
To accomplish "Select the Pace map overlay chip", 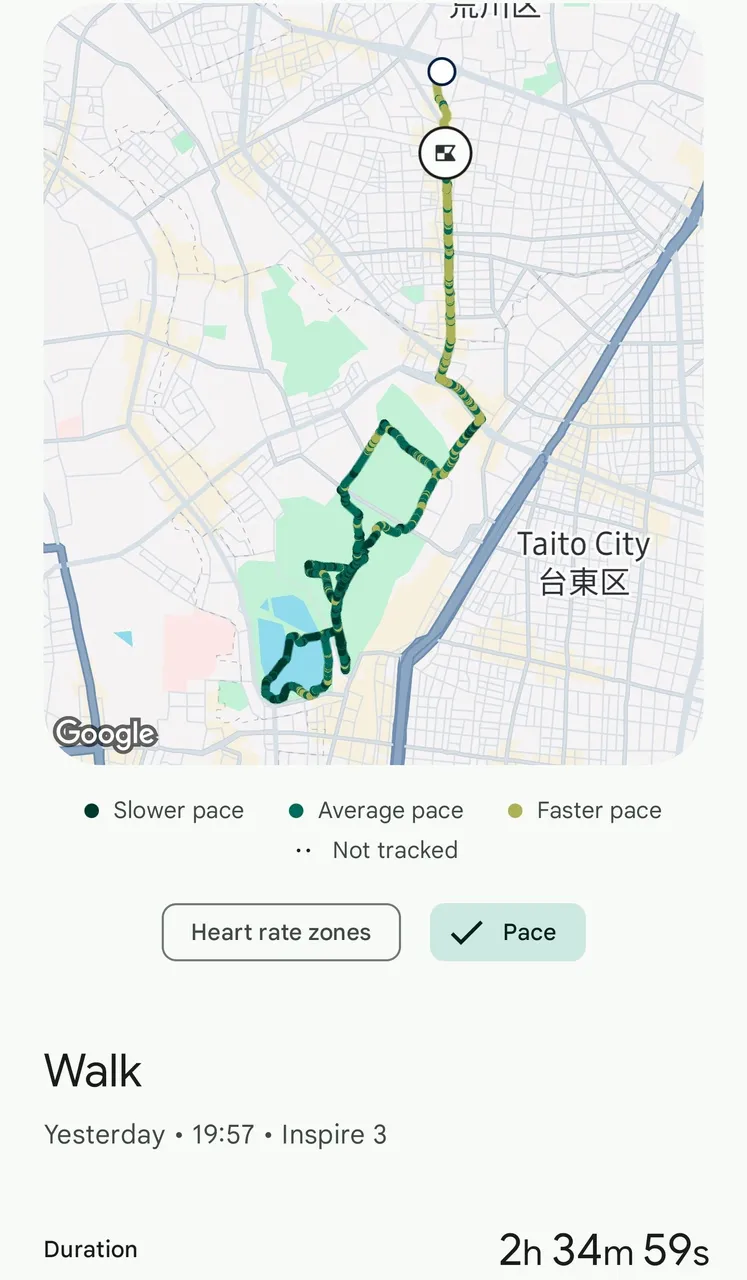I will 507,932.
